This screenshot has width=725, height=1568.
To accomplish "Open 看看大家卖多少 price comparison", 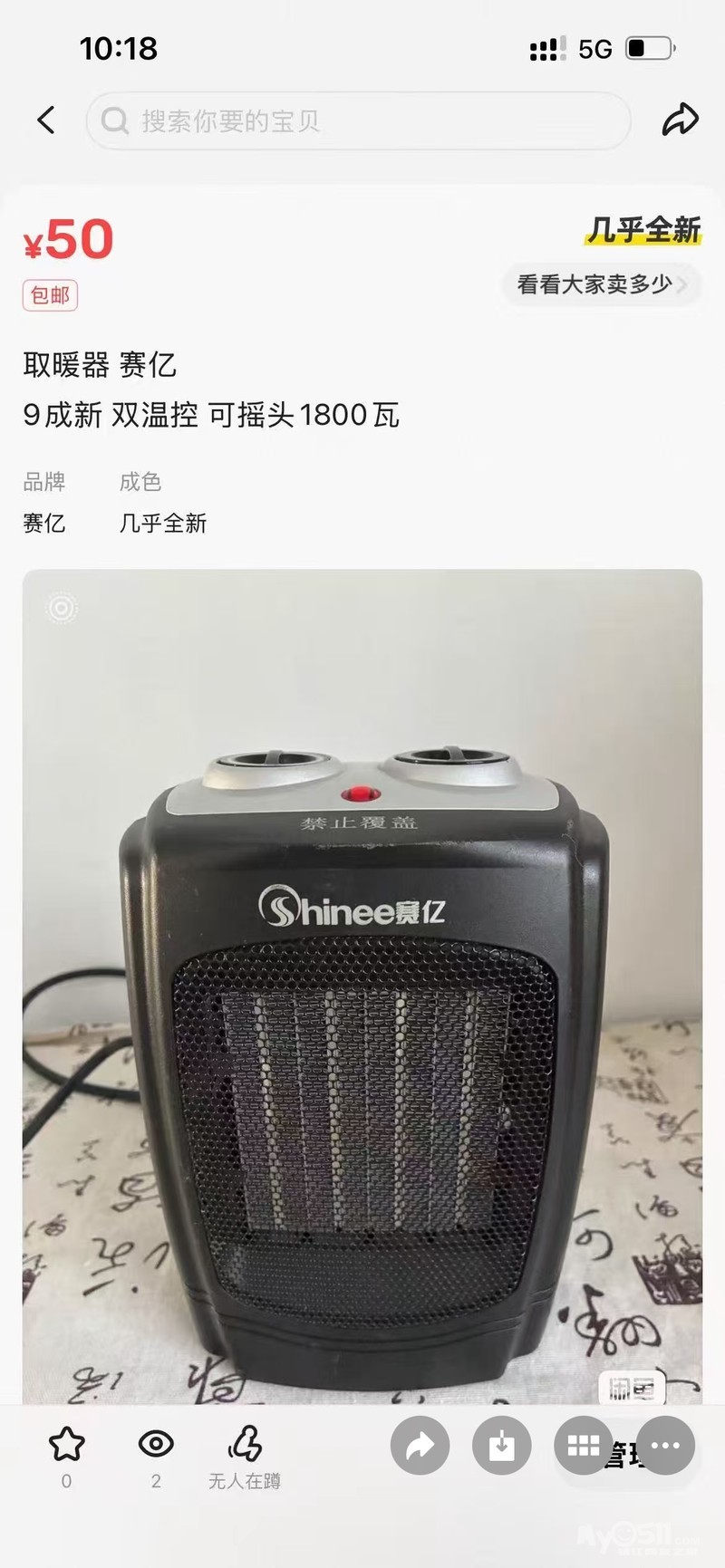I will [602, 285].
